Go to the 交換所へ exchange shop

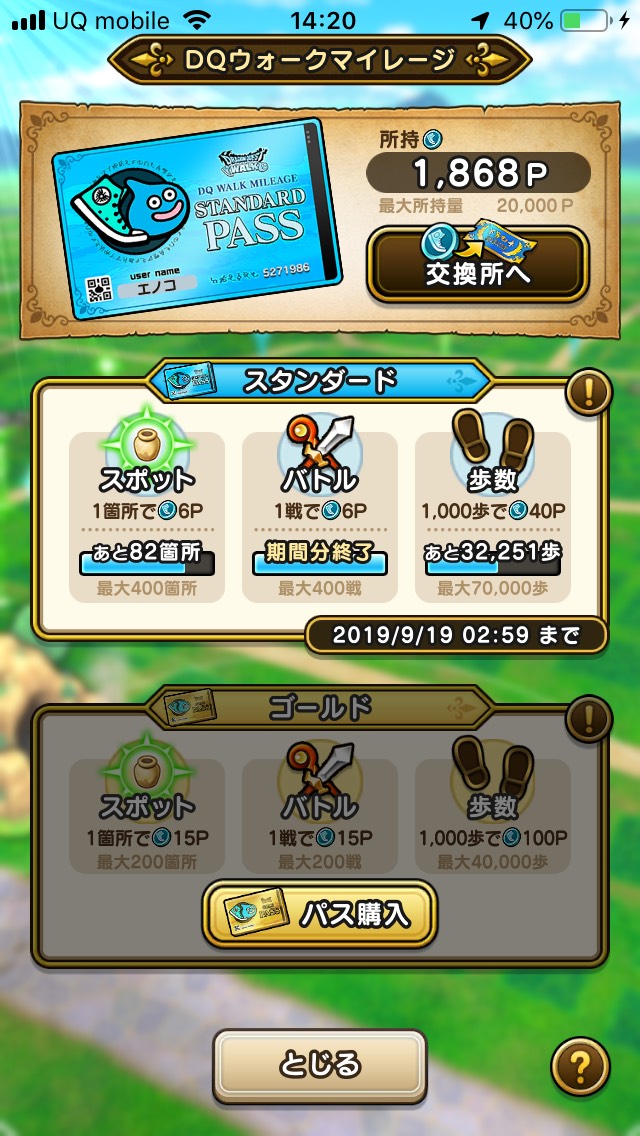(477, 264)
